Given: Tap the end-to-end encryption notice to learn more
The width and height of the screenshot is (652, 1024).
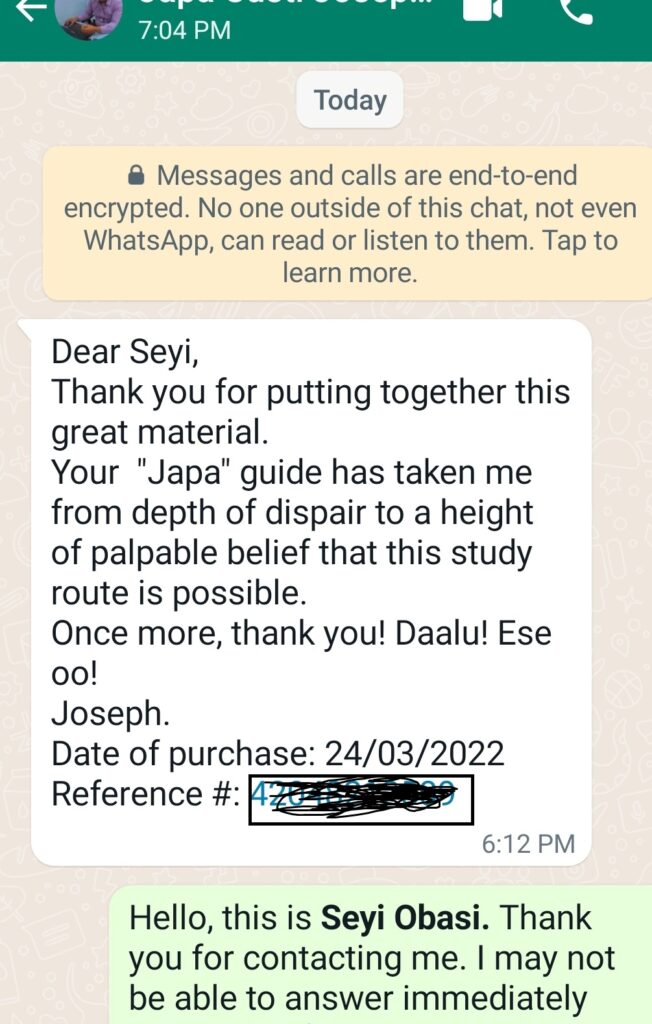Looking at the screenshot, I should click(348, 224).
